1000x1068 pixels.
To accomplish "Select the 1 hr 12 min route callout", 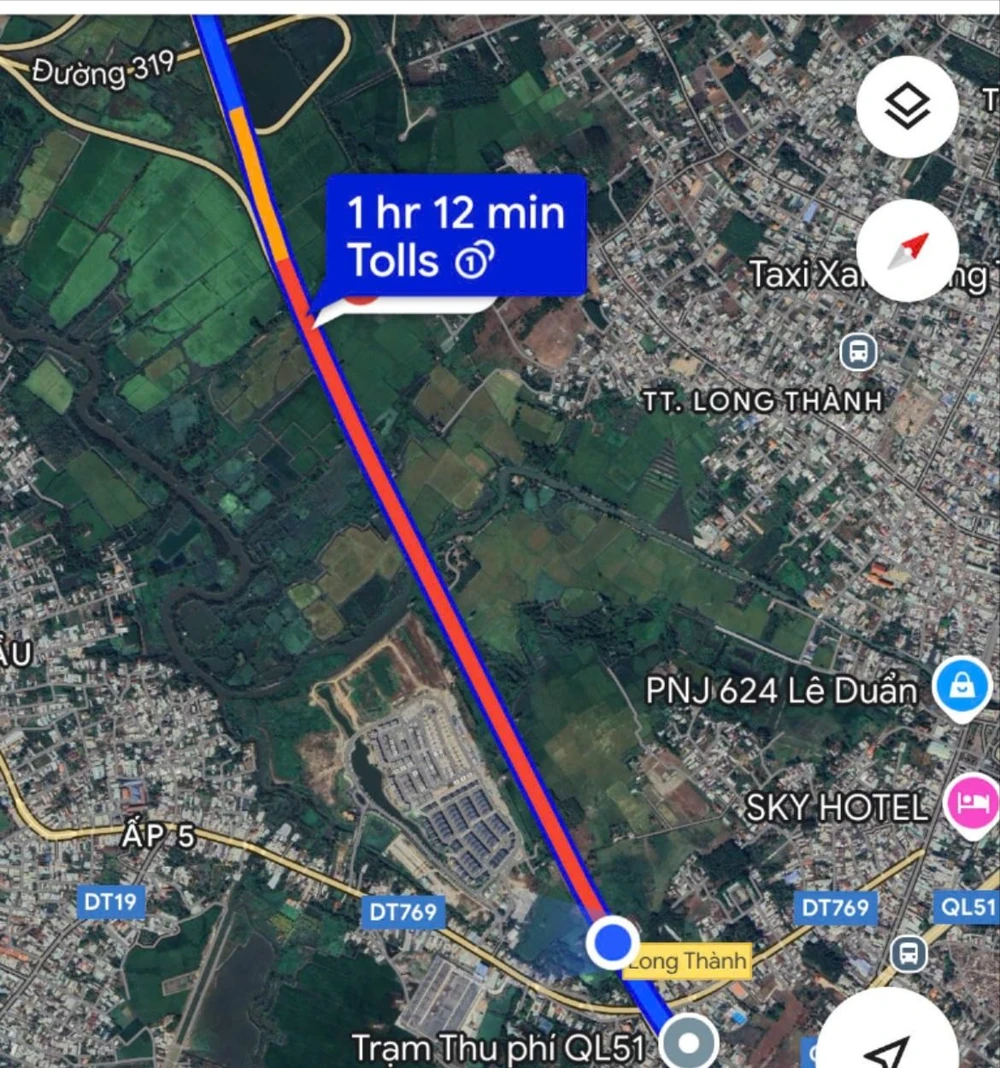I will click(x=456, y=237).
